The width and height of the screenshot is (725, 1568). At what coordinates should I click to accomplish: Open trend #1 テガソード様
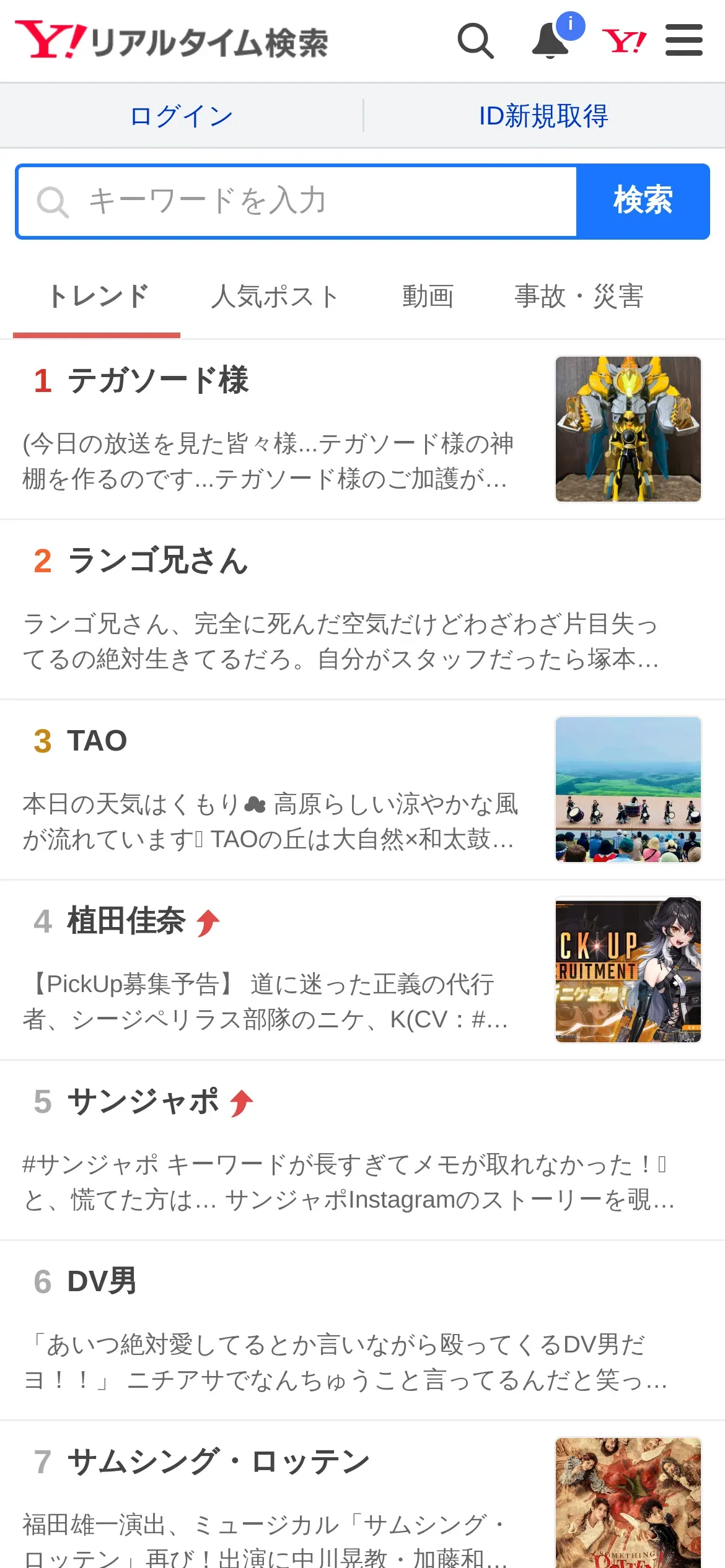click(158, 380)
